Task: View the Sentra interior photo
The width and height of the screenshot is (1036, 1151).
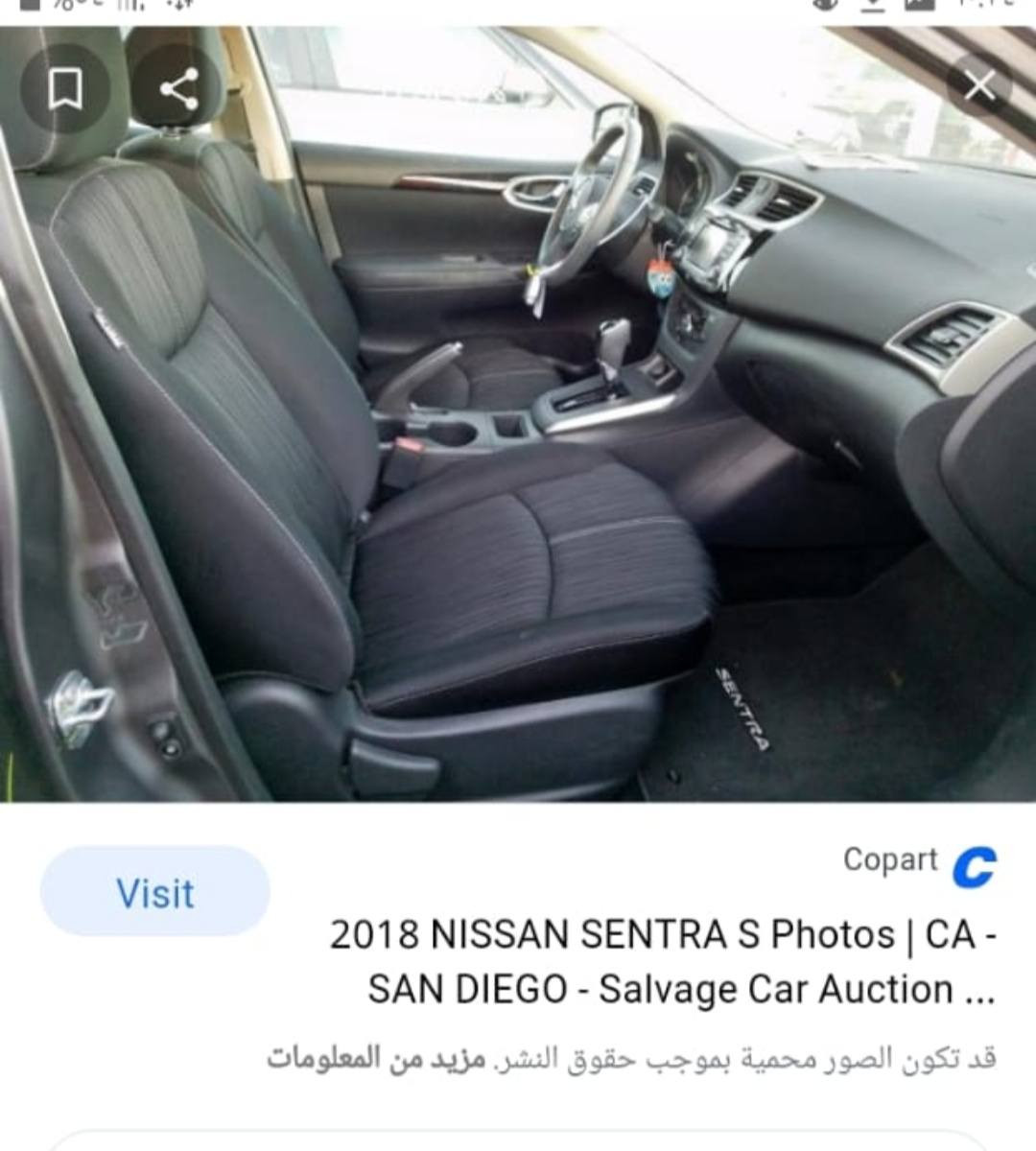Action: pos(518,432)
